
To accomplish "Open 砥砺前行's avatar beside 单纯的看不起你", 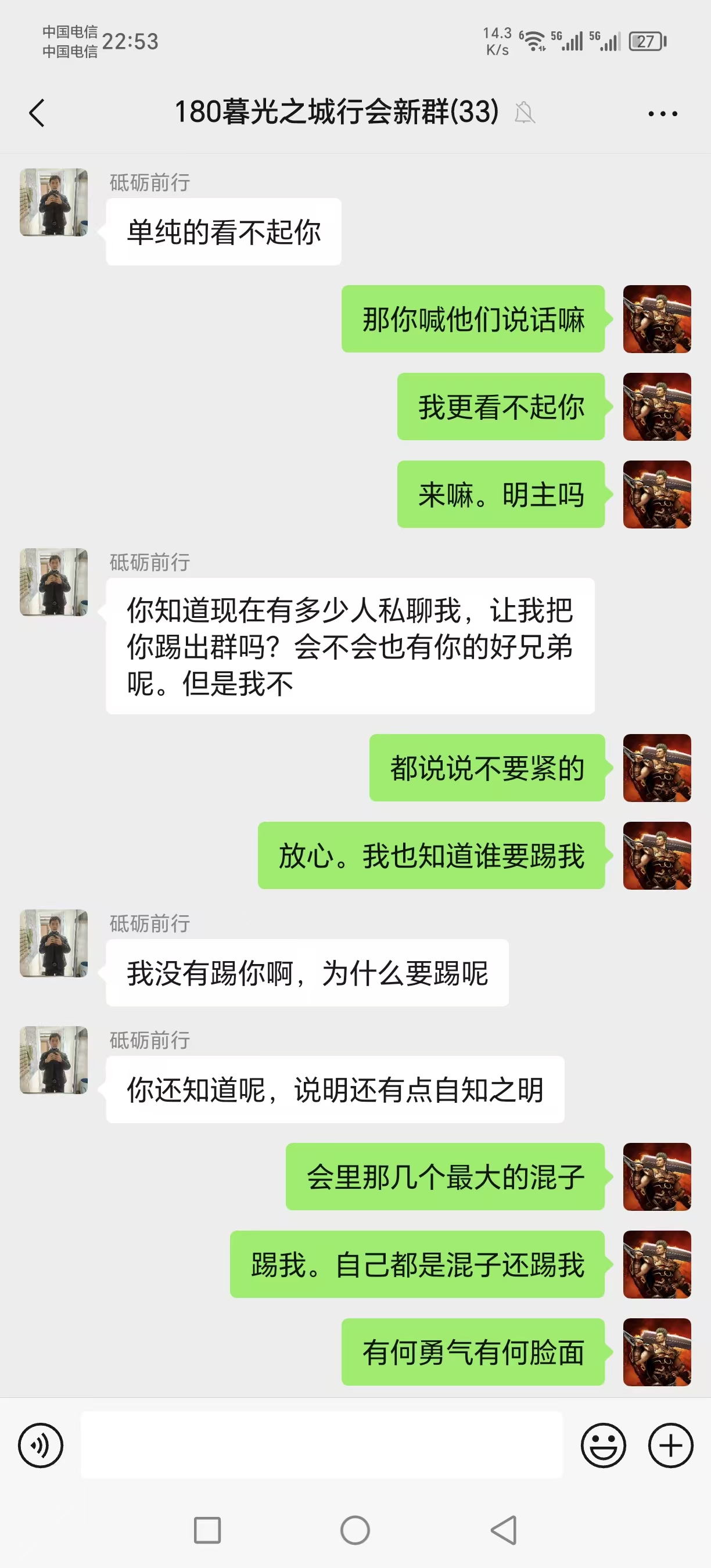I will click(53, 202).
